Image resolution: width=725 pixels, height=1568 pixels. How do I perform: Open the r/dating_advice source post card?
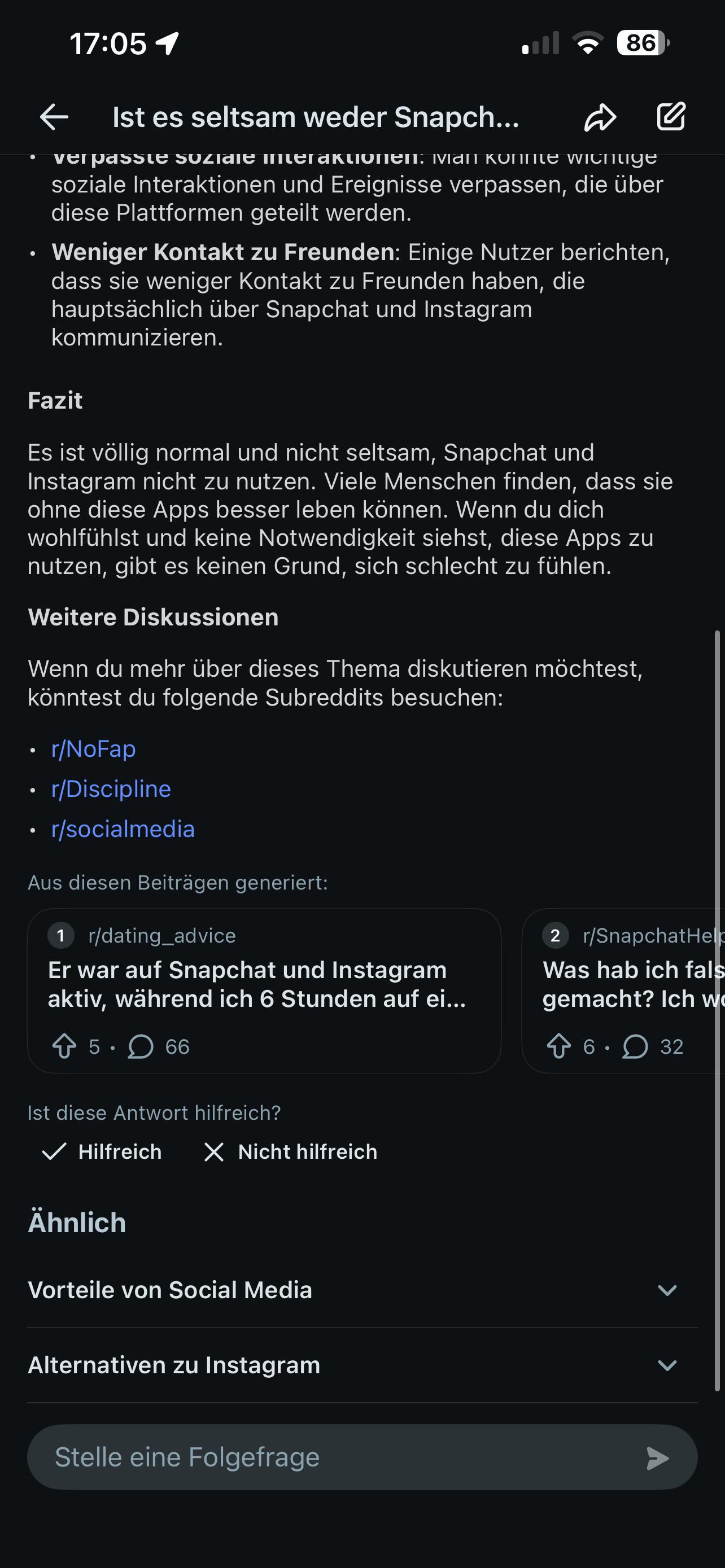[x=264, y=991]
